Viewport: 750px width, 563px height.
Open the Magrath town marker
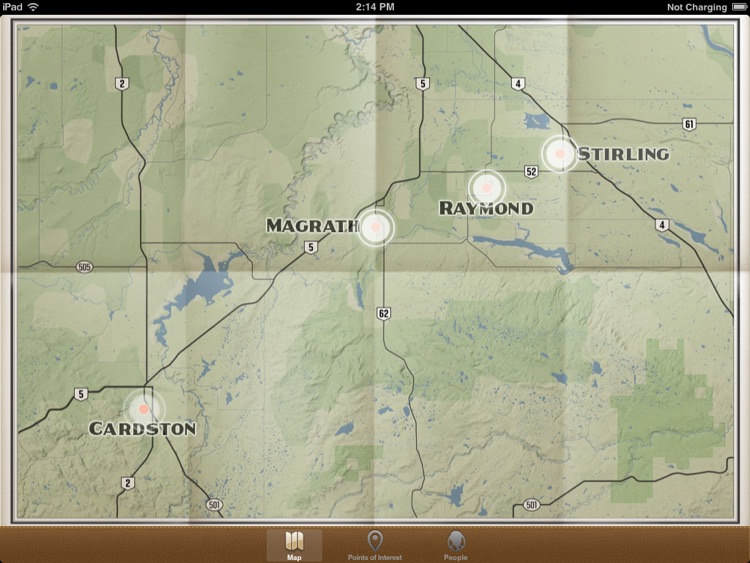point(376,227)
